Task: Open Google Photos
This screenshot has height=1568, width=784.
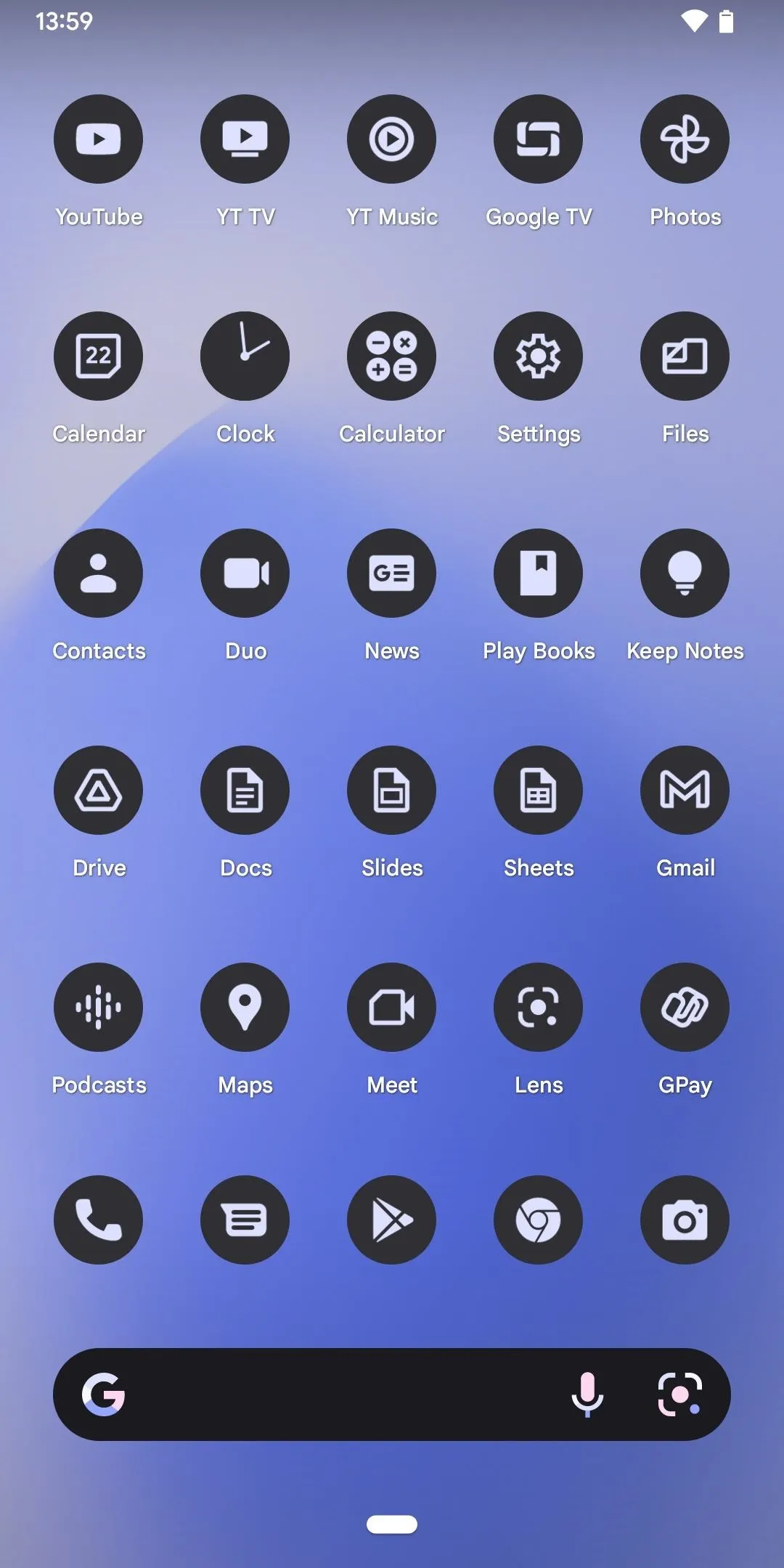Action: pos(685,139)
